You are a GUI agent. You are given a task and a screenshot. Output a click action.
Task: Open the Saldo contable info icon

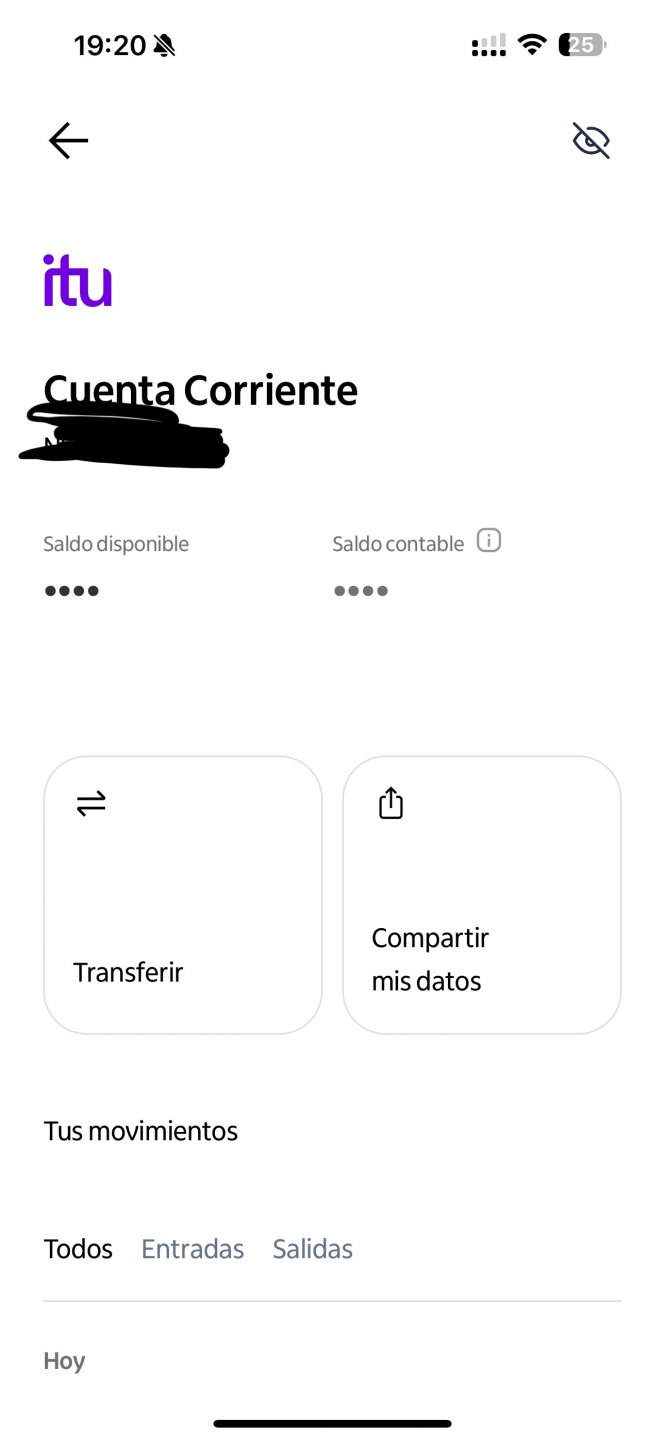488,541
